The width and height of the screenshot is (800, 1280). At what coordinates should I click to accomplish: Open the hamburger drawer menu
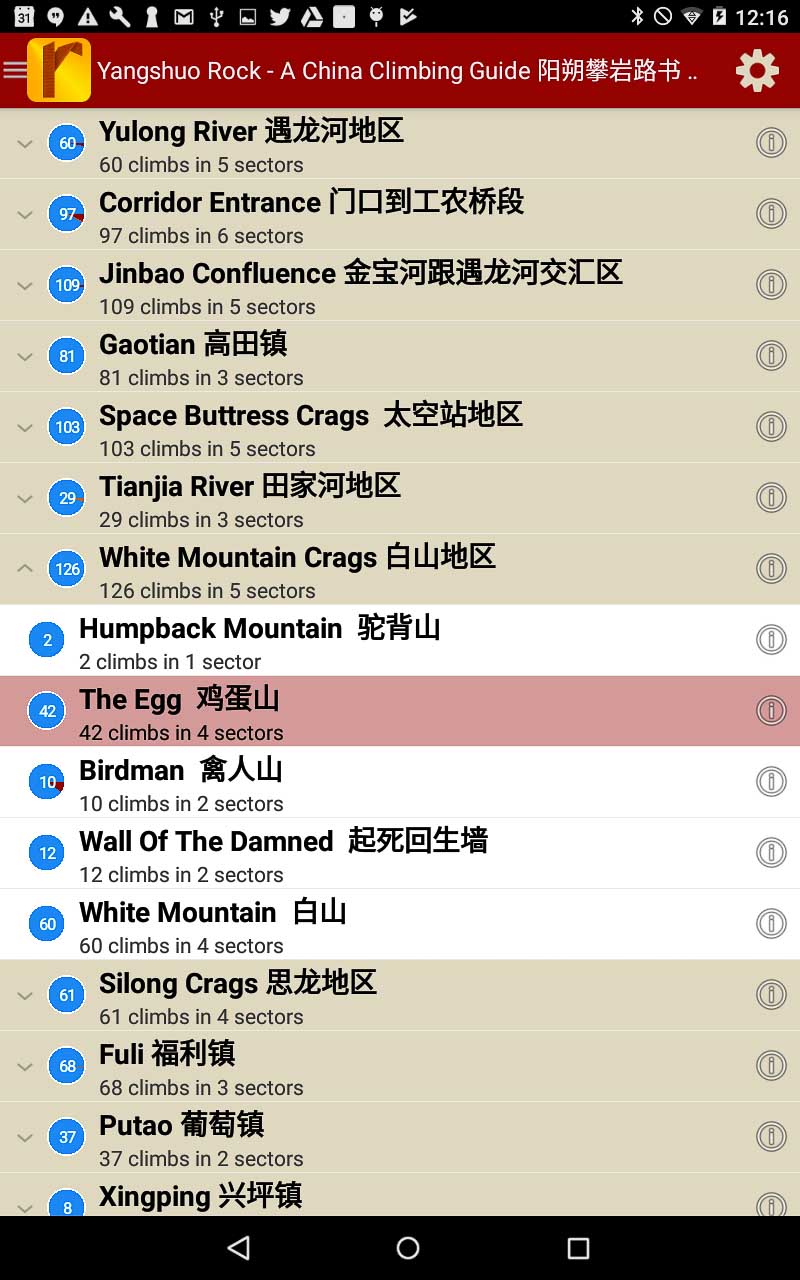[15, 70]
